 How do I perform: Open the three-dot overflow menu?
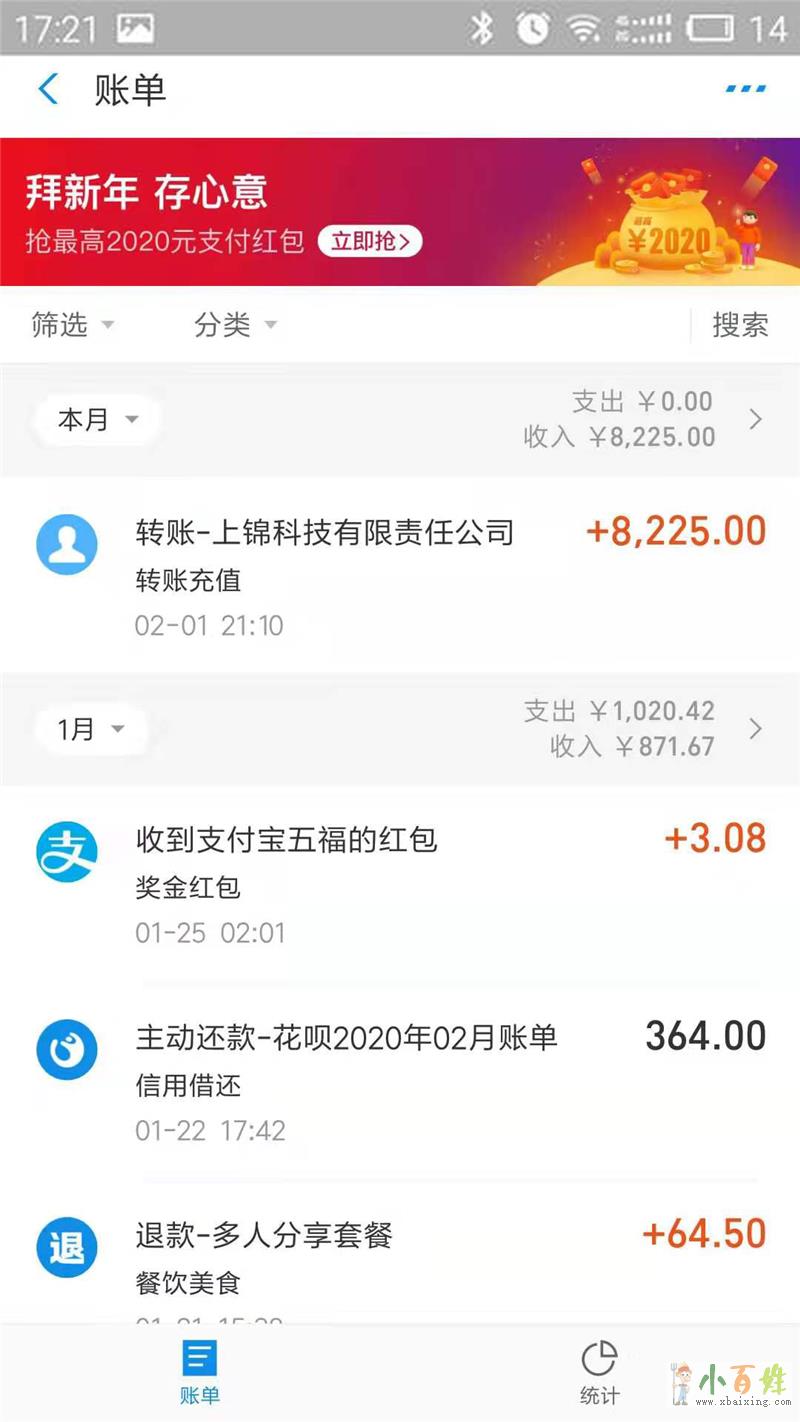tap(745, 89)
